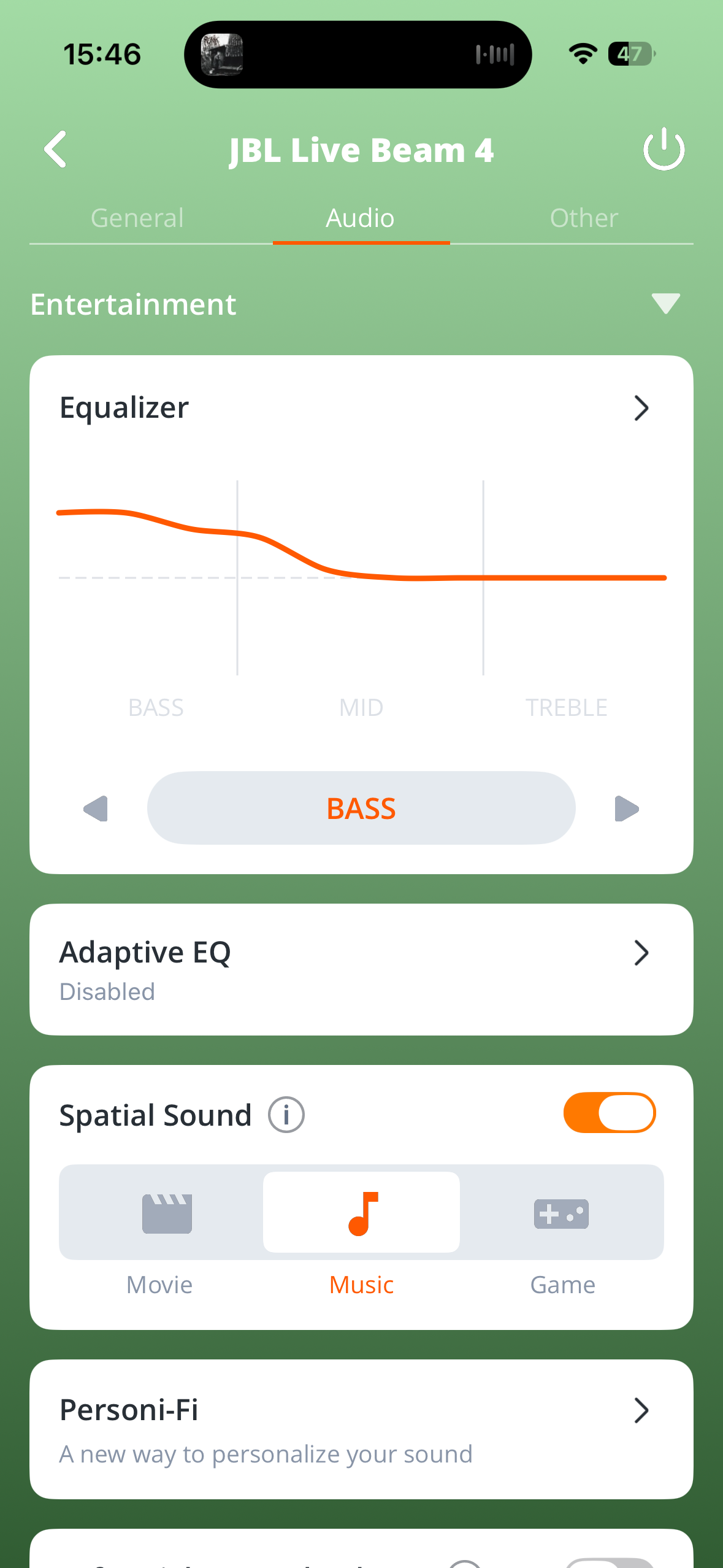Select Music spatial sound mode
This screenshot has height=1568, width=723.
pyautogui.click(x=361, y=1234)
